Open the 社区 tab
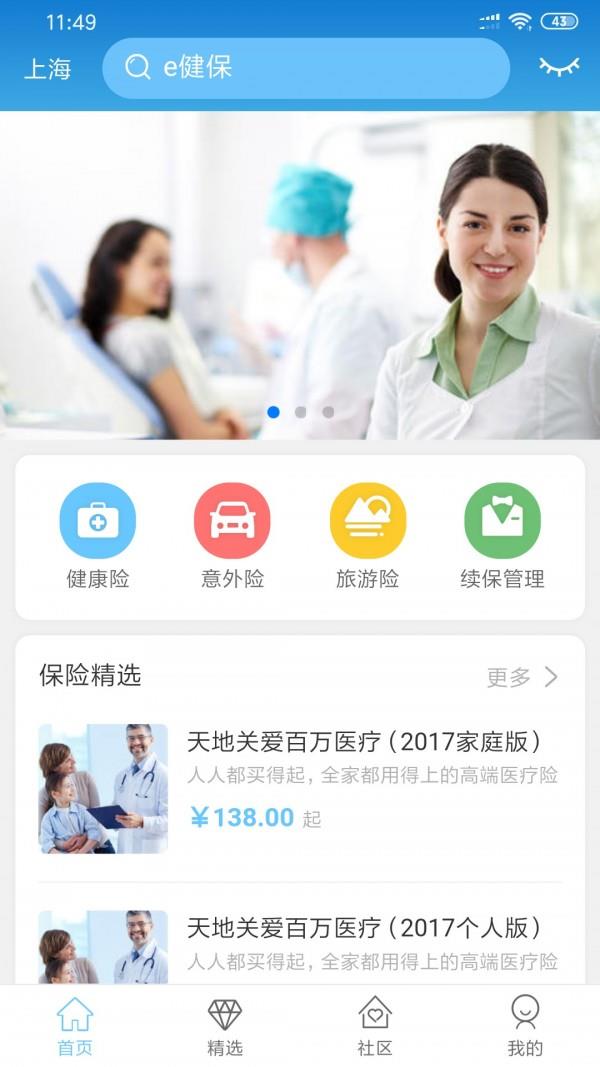Viewport: 600px width, 1067px height. (375, 1026)
